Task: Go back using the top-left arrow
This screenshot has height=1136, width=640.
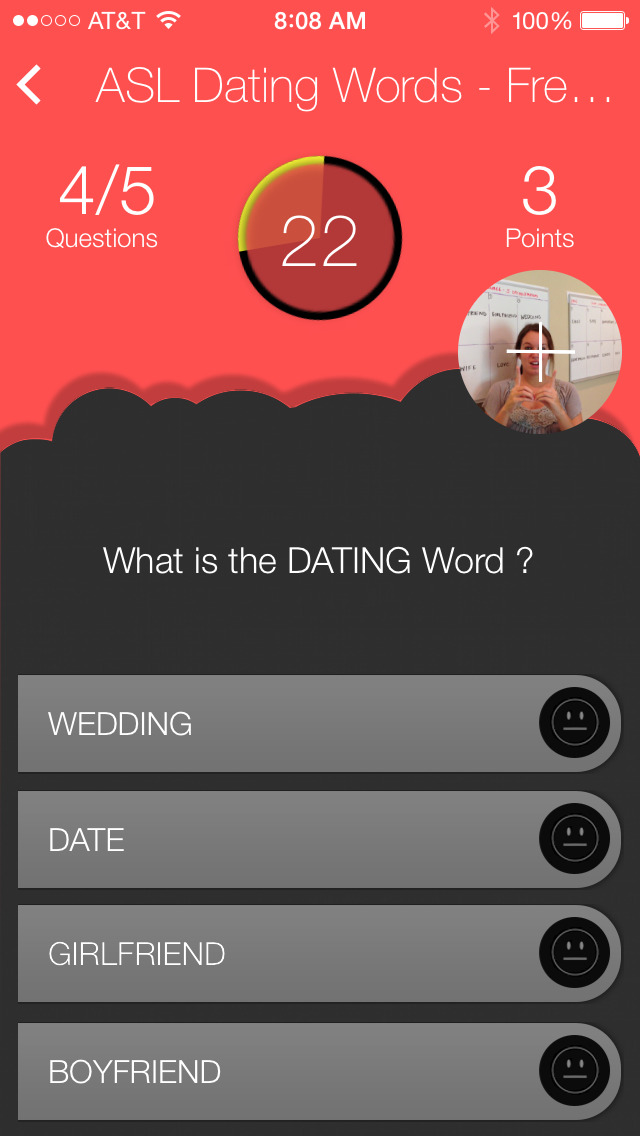Action: point(30,86)
